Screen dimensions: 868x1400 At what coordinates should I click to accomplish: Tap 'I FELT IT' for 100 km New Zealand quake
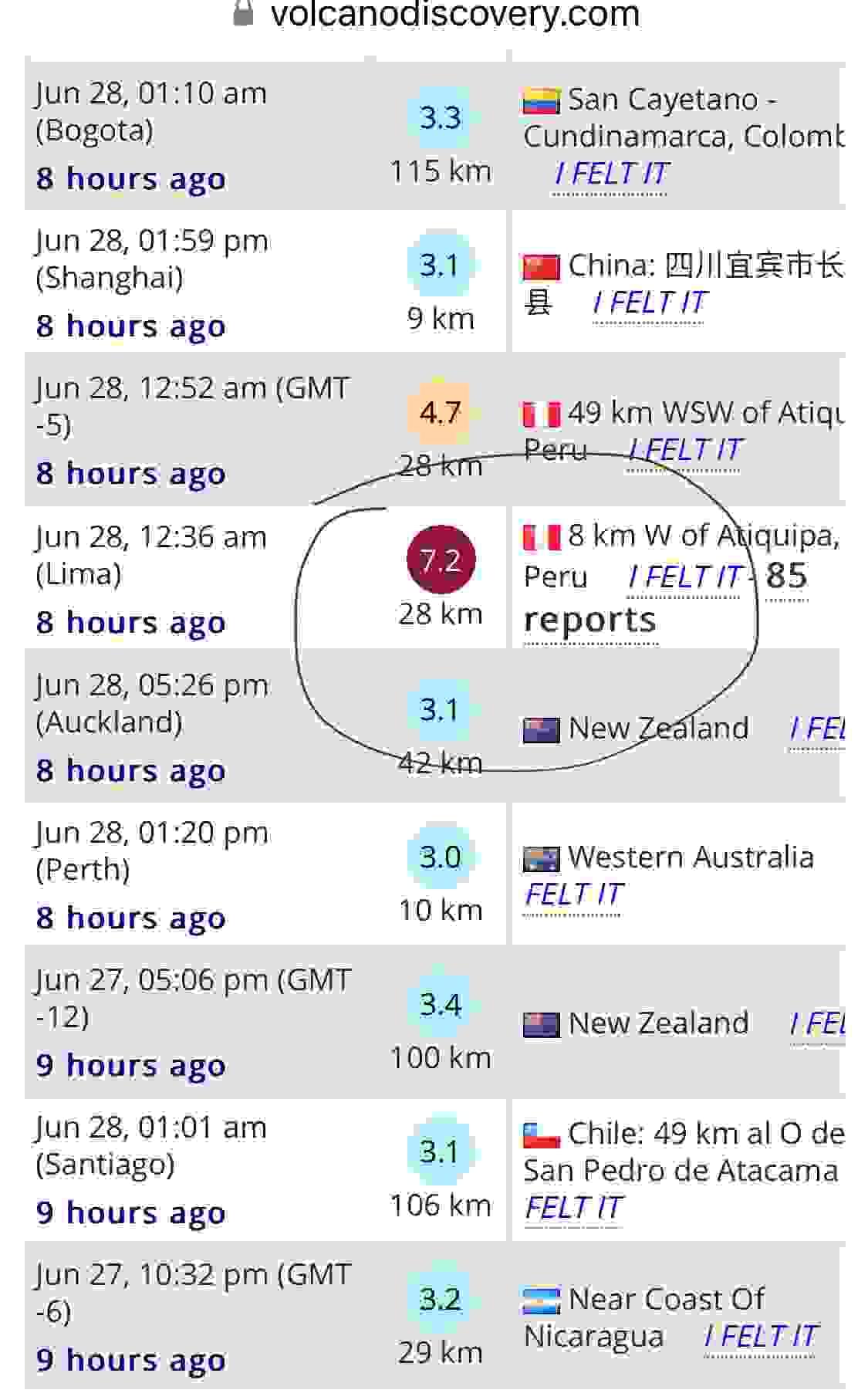(x=816, y=1024)
